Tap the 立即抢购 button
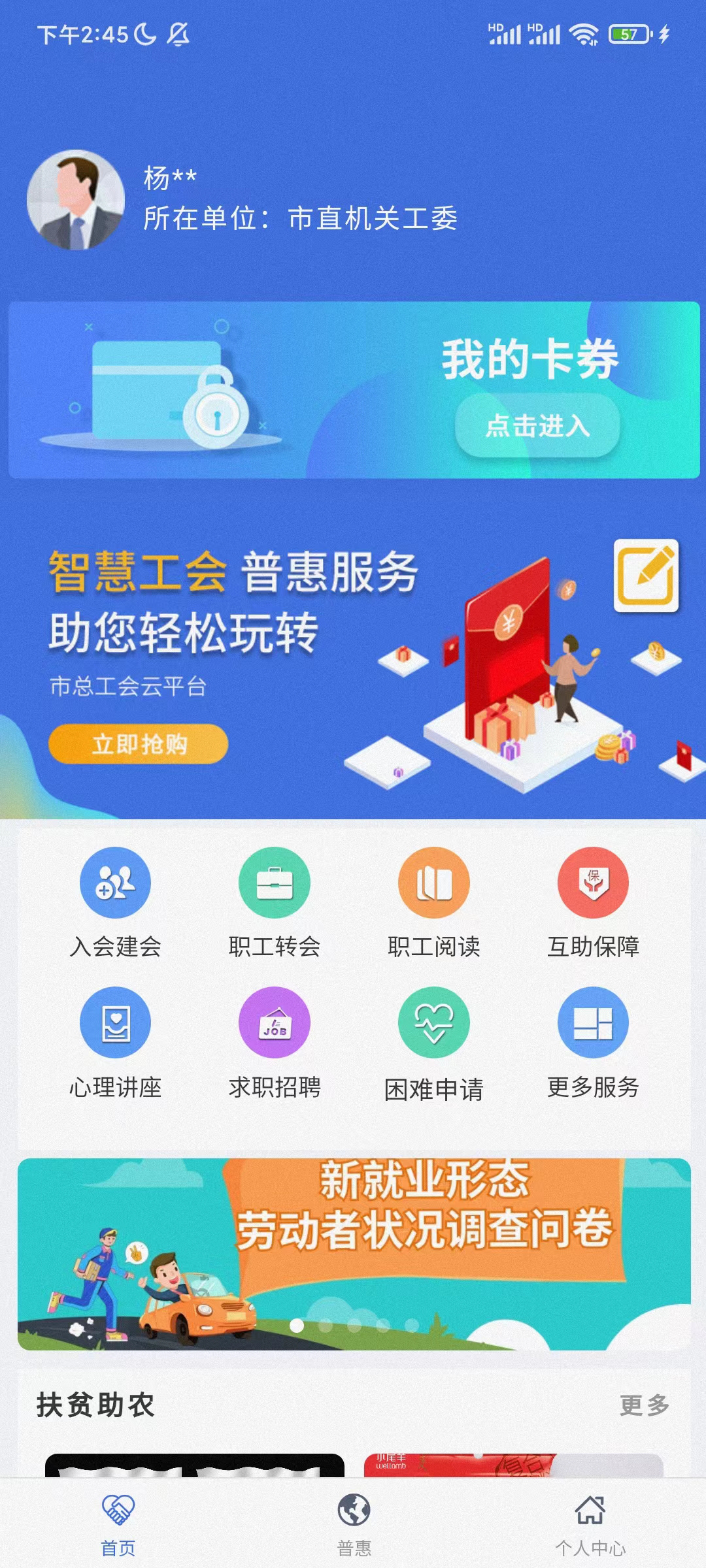 tap(139, 743)
